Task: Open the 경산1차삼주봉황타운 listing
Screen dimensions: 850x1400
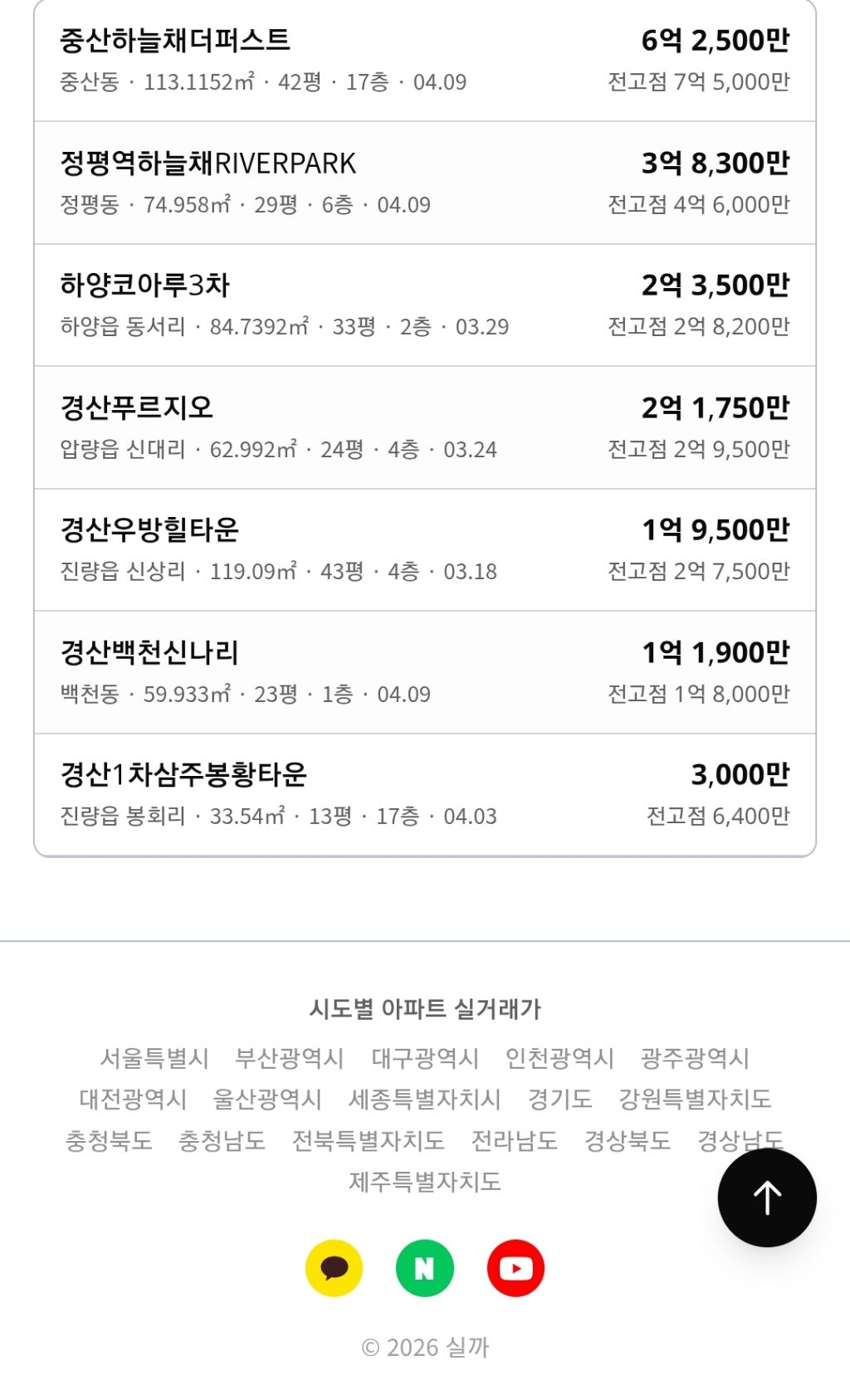Action: coord(424,794)
